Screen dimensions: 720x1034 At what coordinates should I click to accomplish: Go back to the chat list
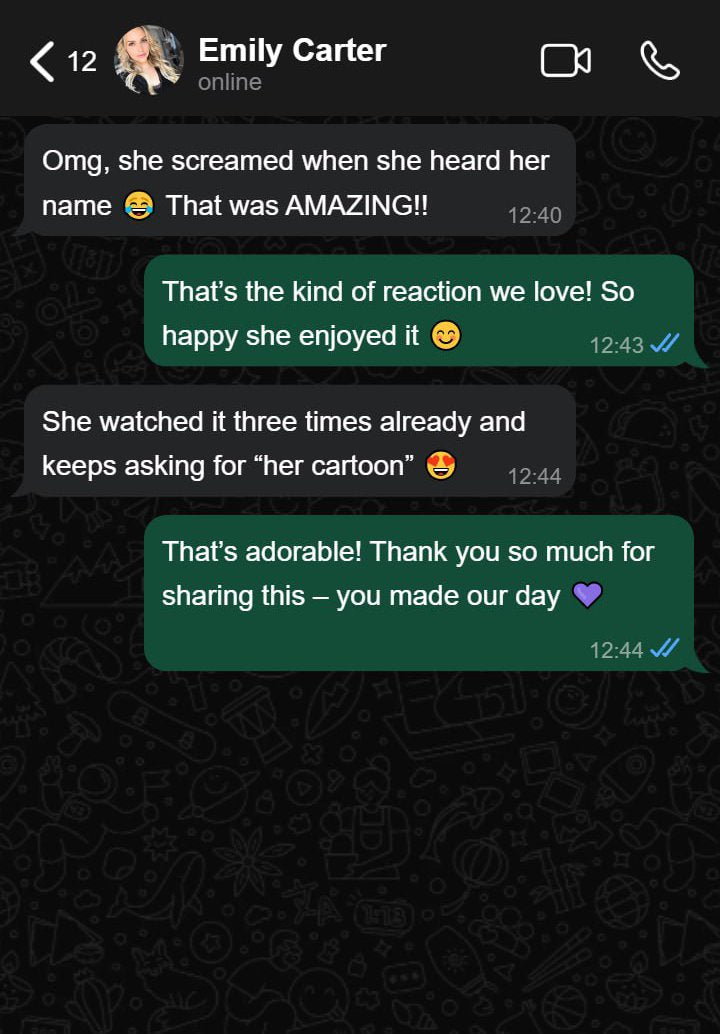pos(42,62)
